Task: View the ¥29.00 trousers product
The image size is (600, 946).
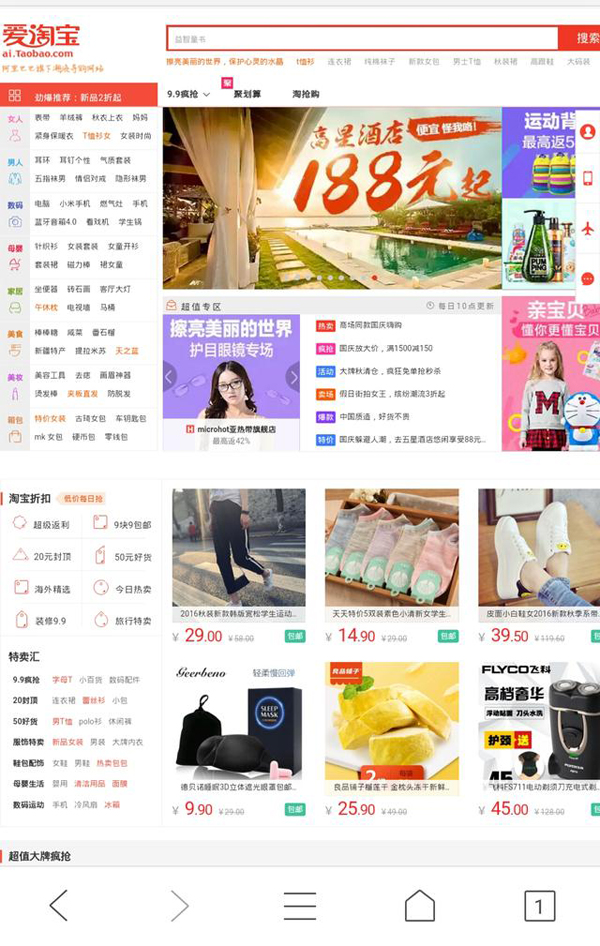Action: [239, 565]
